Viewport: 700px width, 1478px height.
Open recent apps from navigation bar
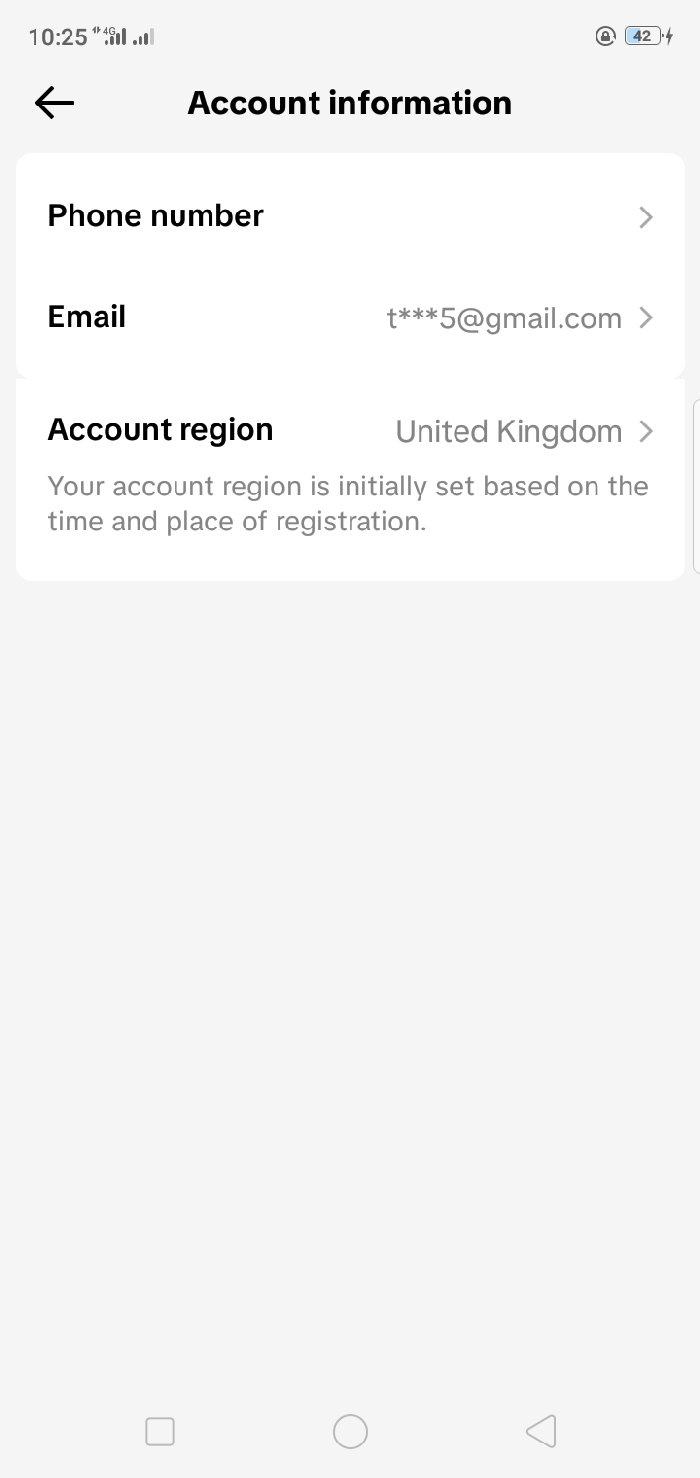(160, 1431)
